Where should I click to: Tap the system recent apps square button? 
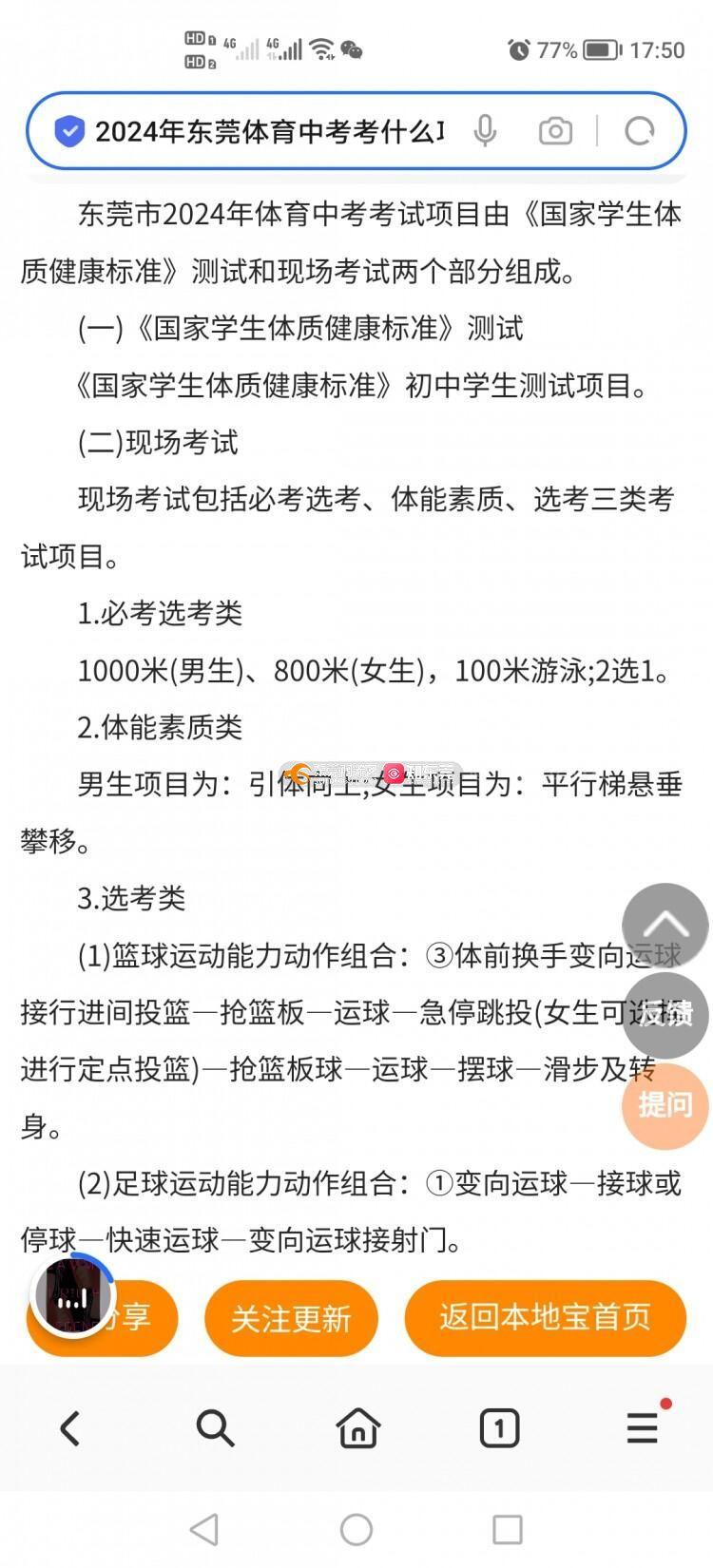507,1530
